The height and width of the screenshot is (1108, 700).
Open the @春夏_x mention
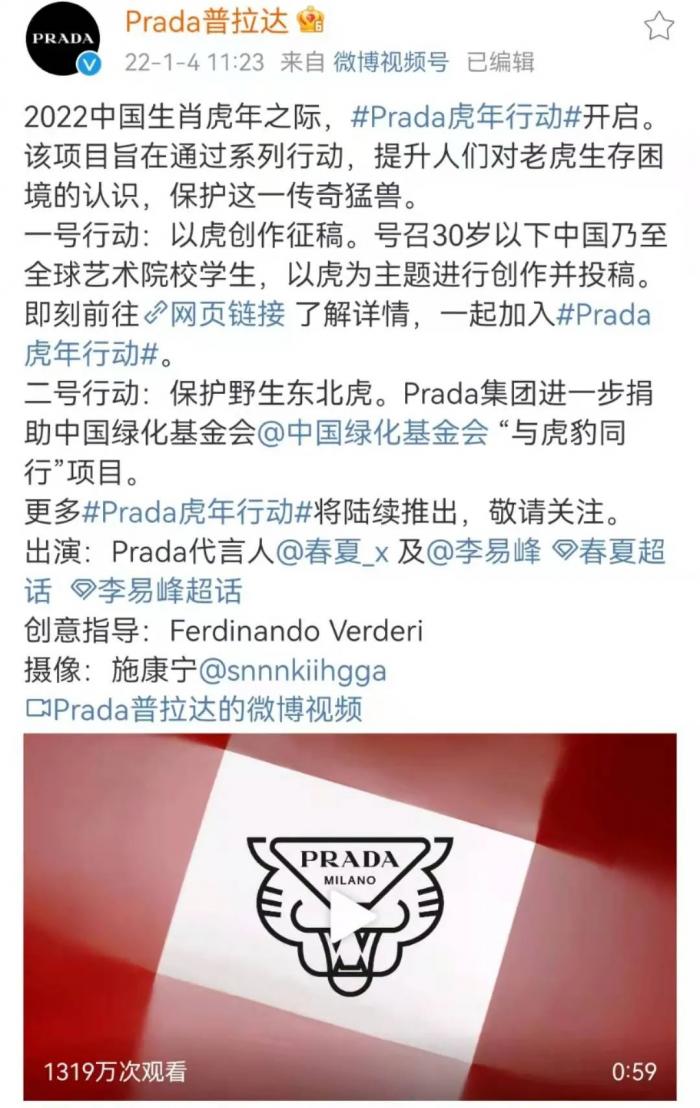coord(331,552)
